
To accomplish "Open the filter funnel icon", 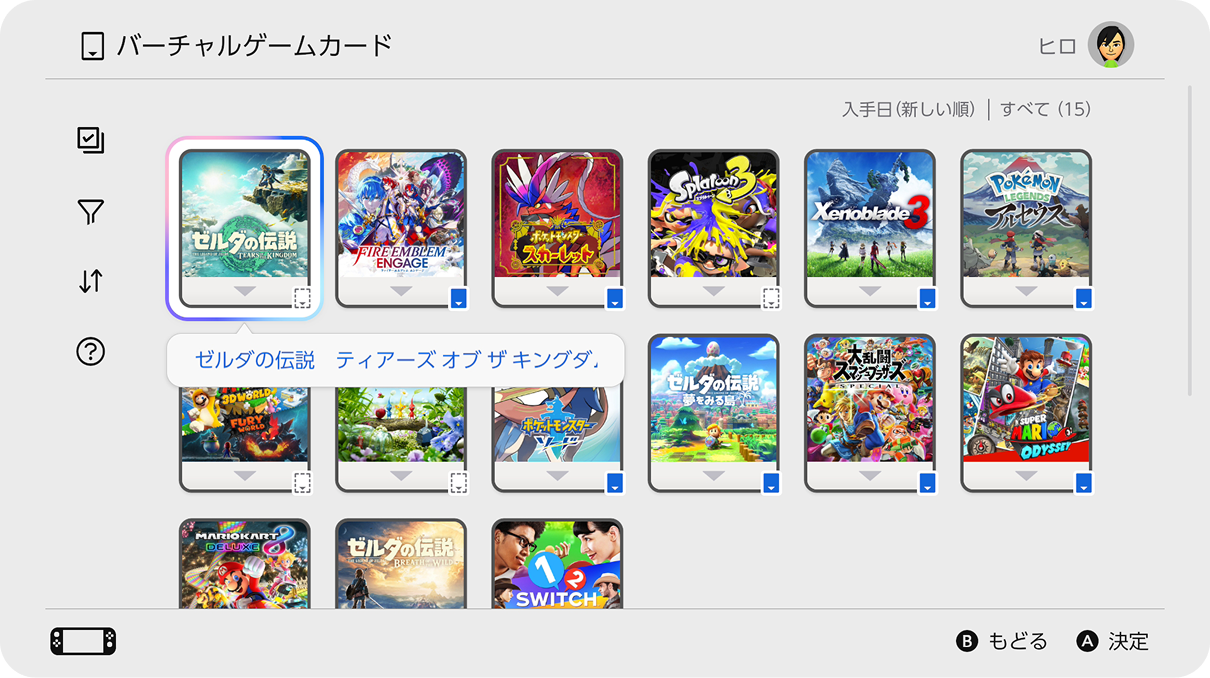I will 91,211.
